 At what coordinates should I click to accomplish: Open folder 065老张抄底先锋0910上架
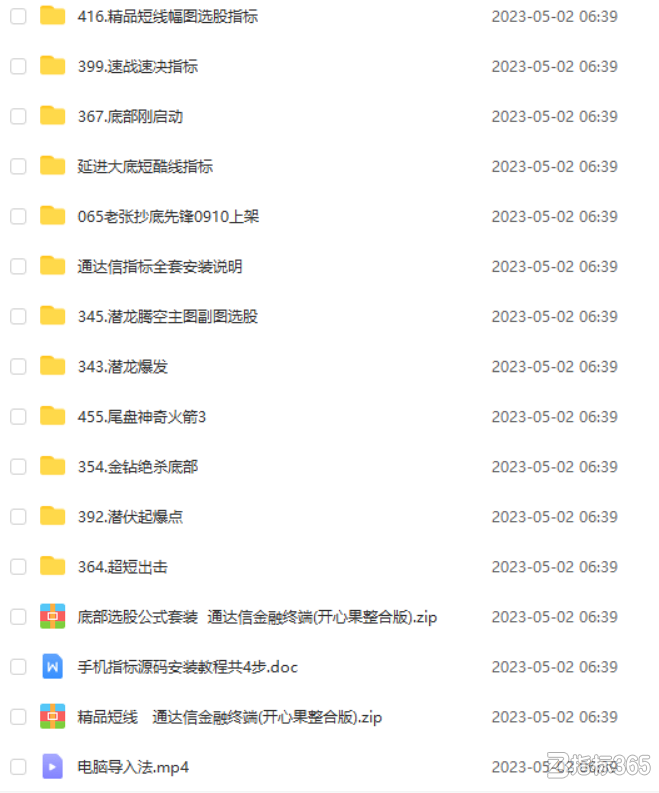168,217
